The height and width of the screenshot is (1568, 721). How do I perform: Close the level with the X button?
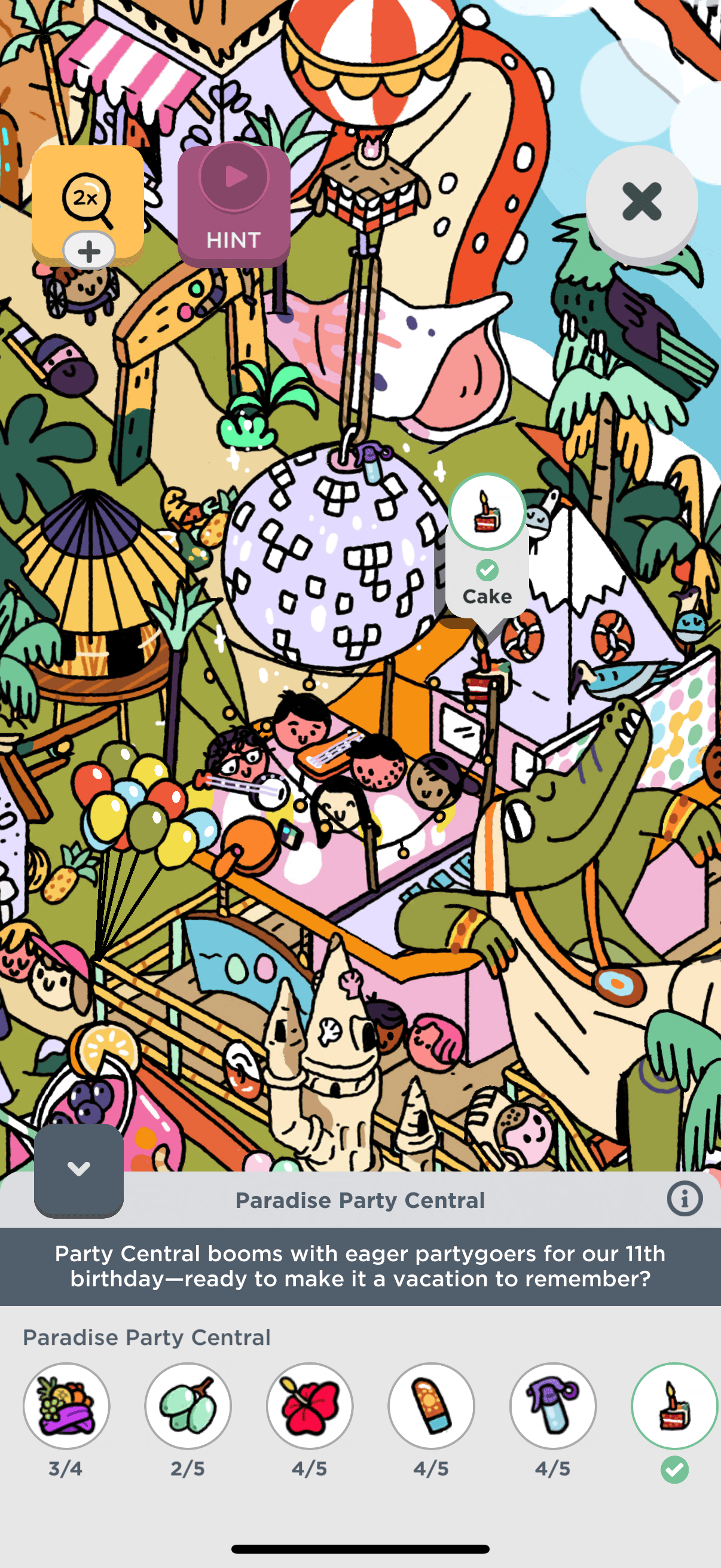642,202
